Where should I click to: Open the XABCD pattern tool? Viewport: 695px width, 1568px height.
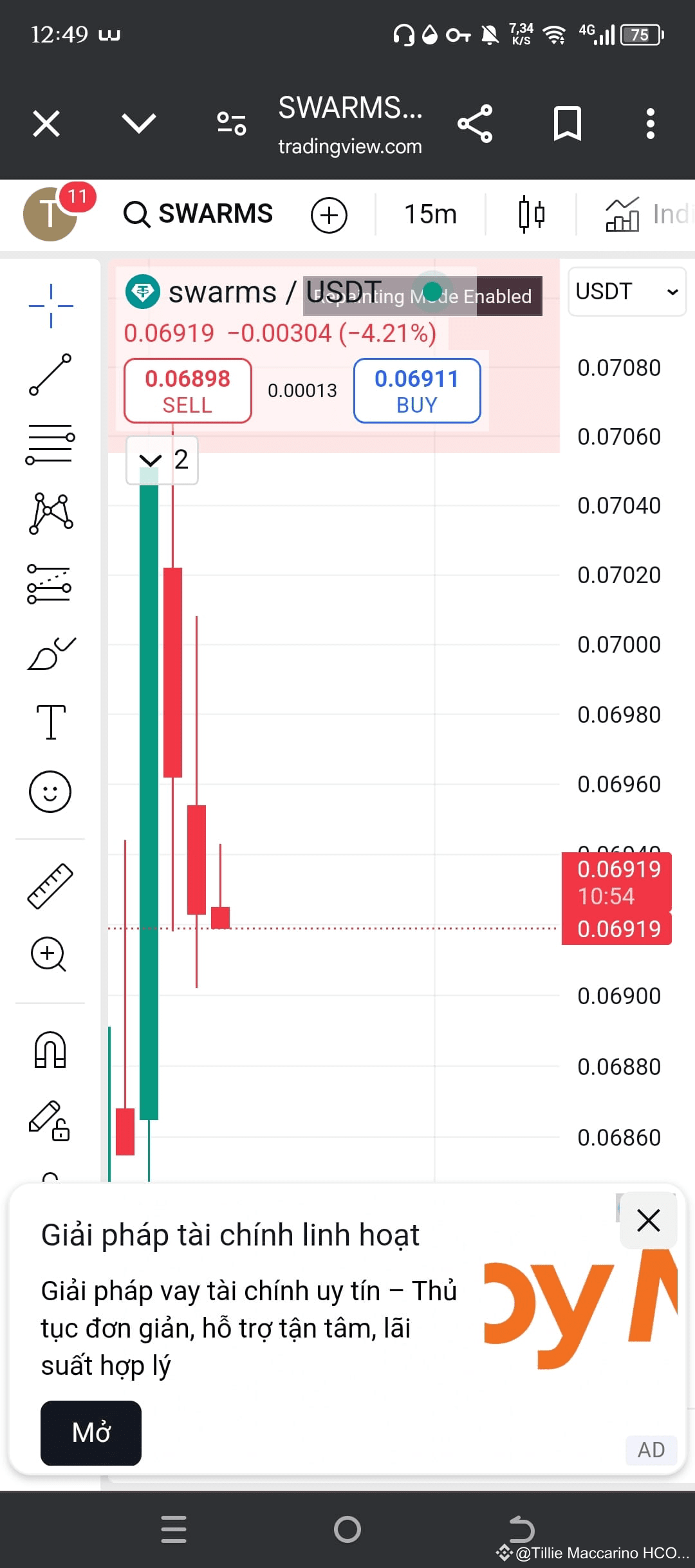(50, 512)
